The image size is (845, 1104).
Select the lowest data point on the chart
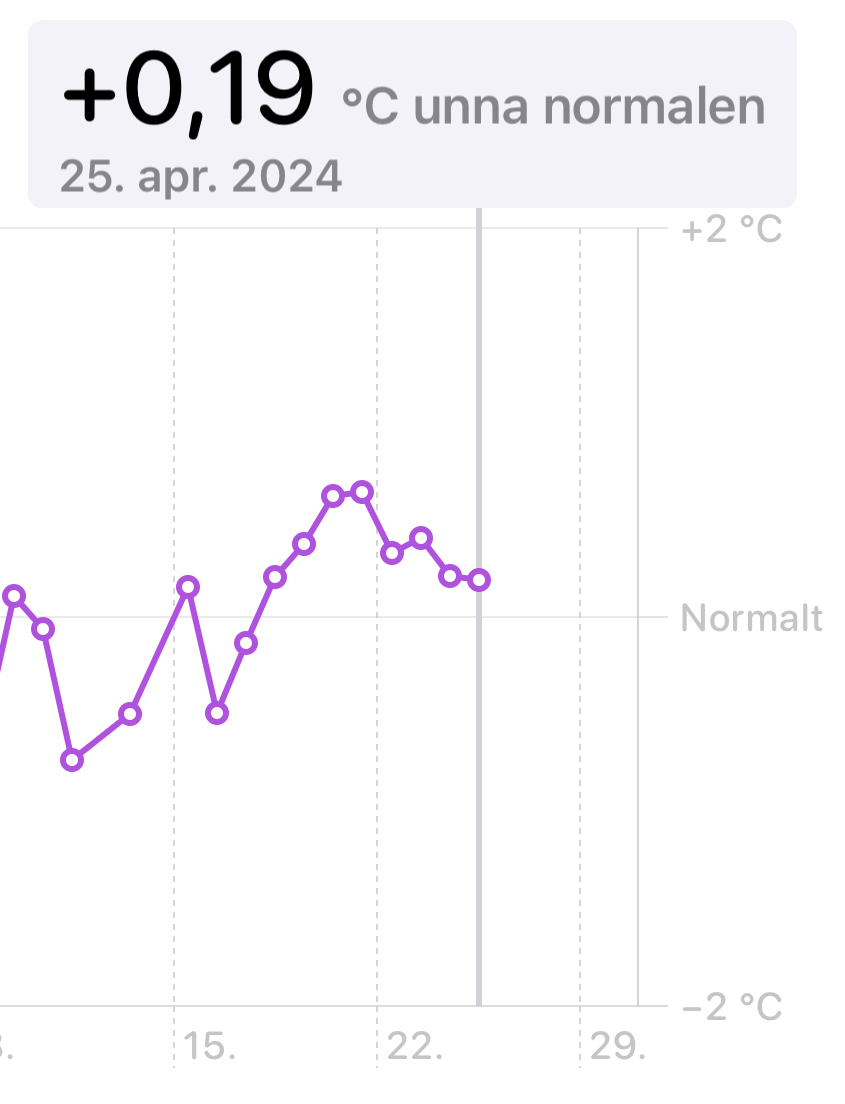[x=71, y=759]
